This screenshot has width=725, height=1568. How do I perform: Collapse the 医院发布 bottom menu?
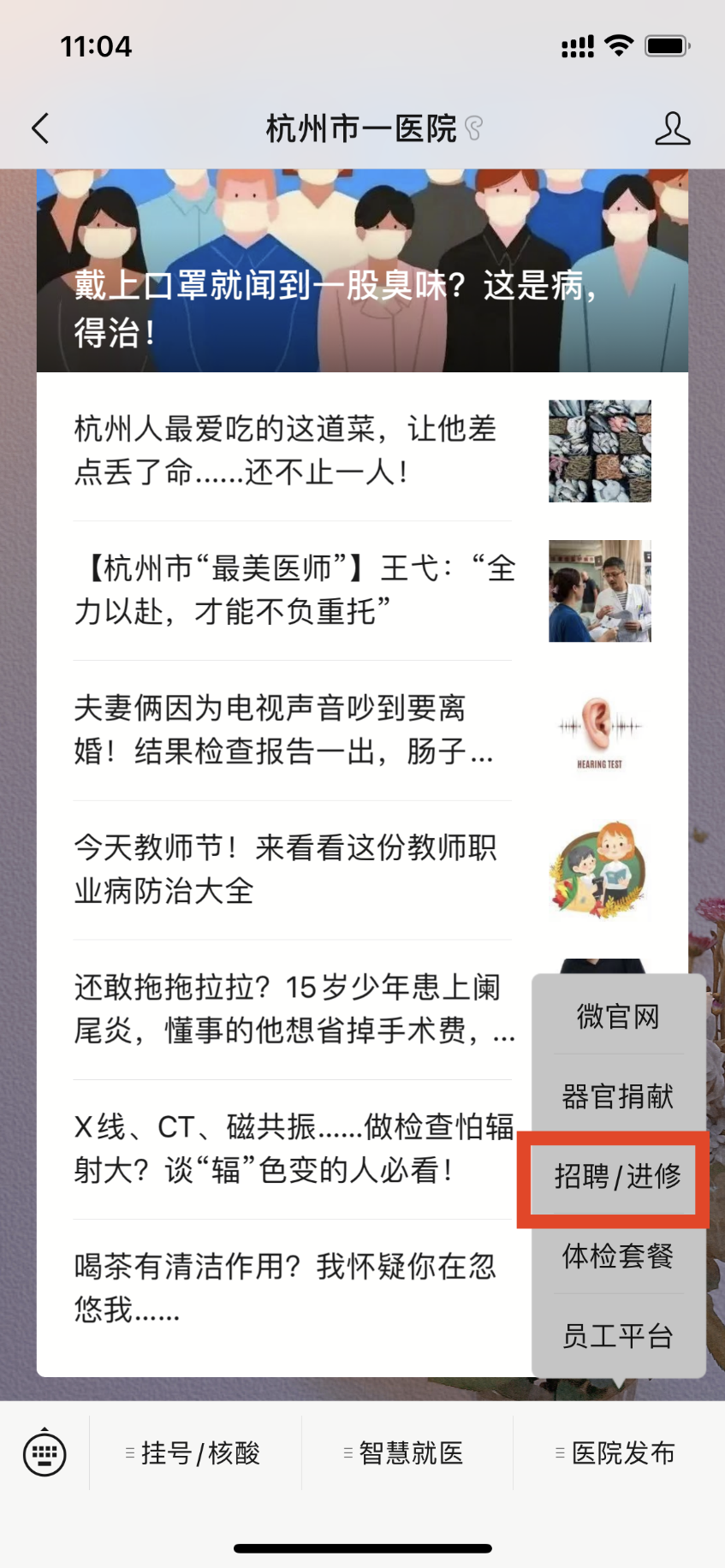point(618,1452)
